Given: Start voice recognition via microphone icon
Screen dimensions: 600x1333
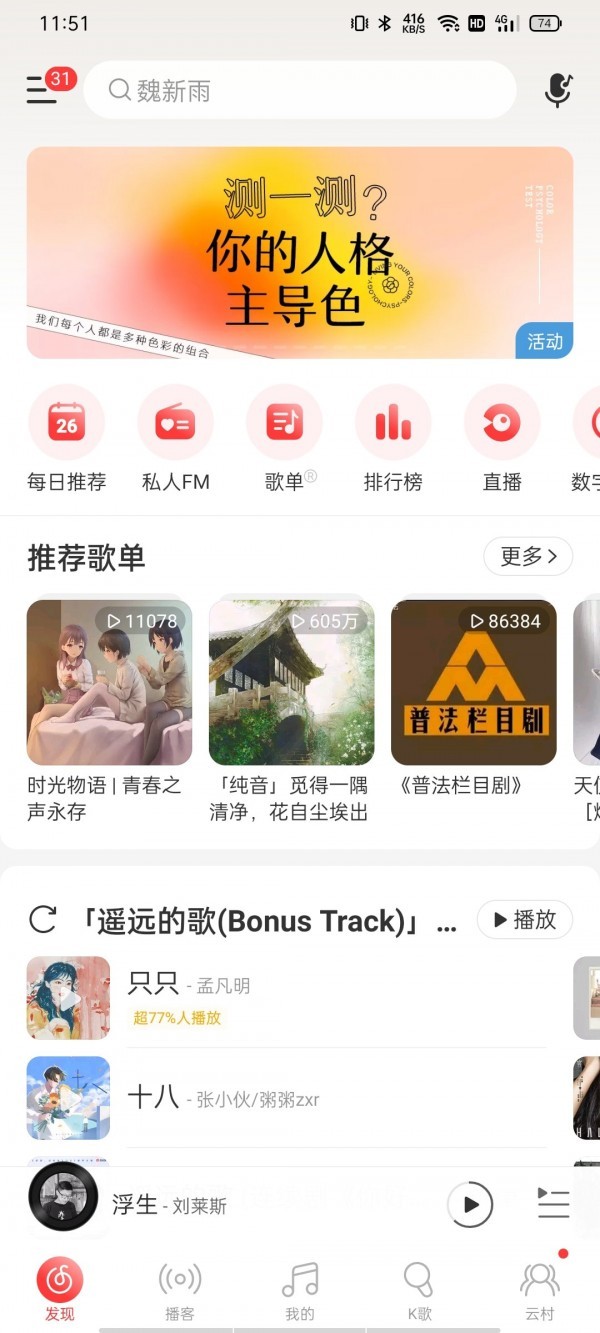Looking at the screenshot, I should click(x=558, y=91).
